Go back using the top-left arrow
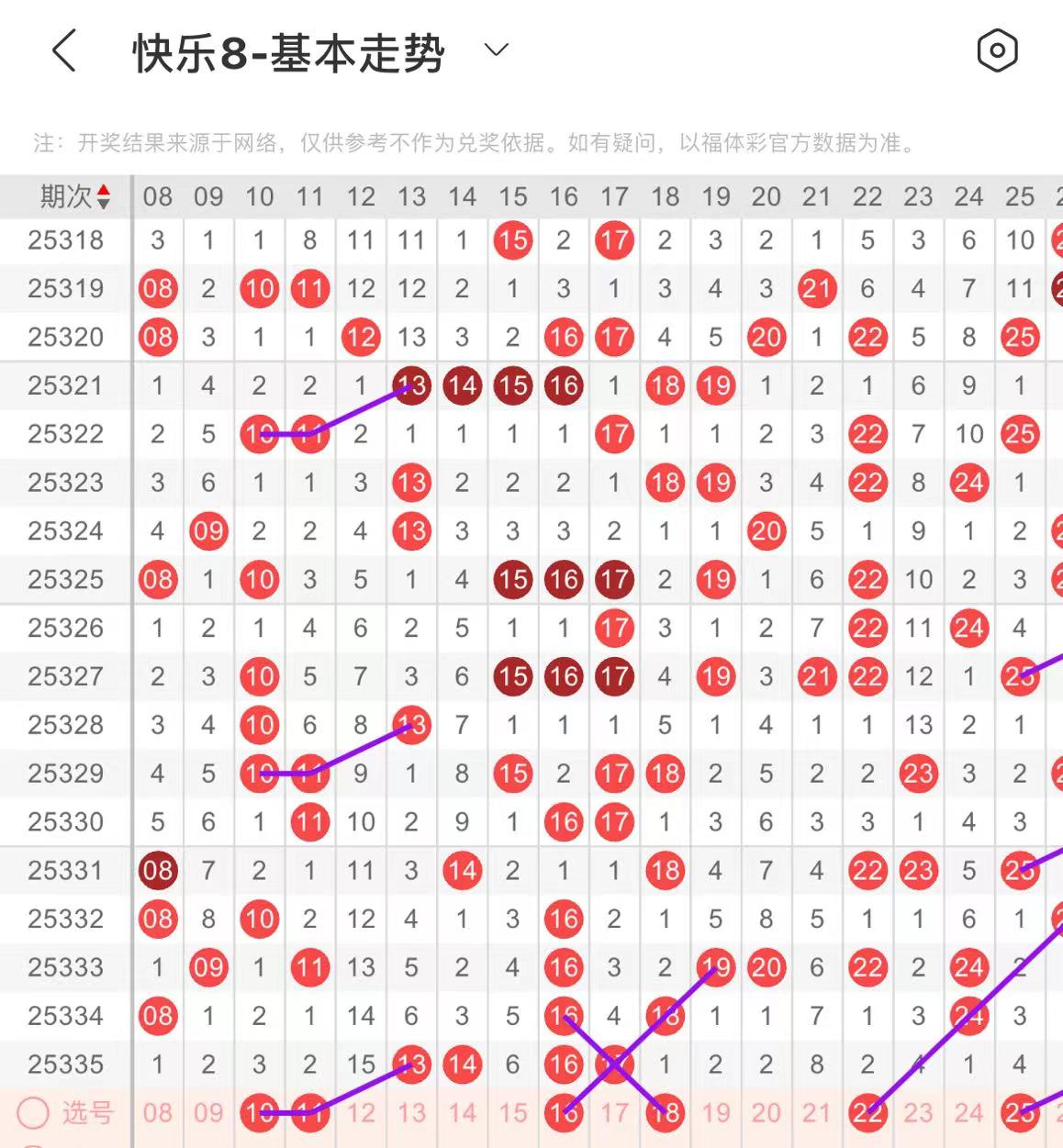The image size is (1063, 1148). coord(64,50)
